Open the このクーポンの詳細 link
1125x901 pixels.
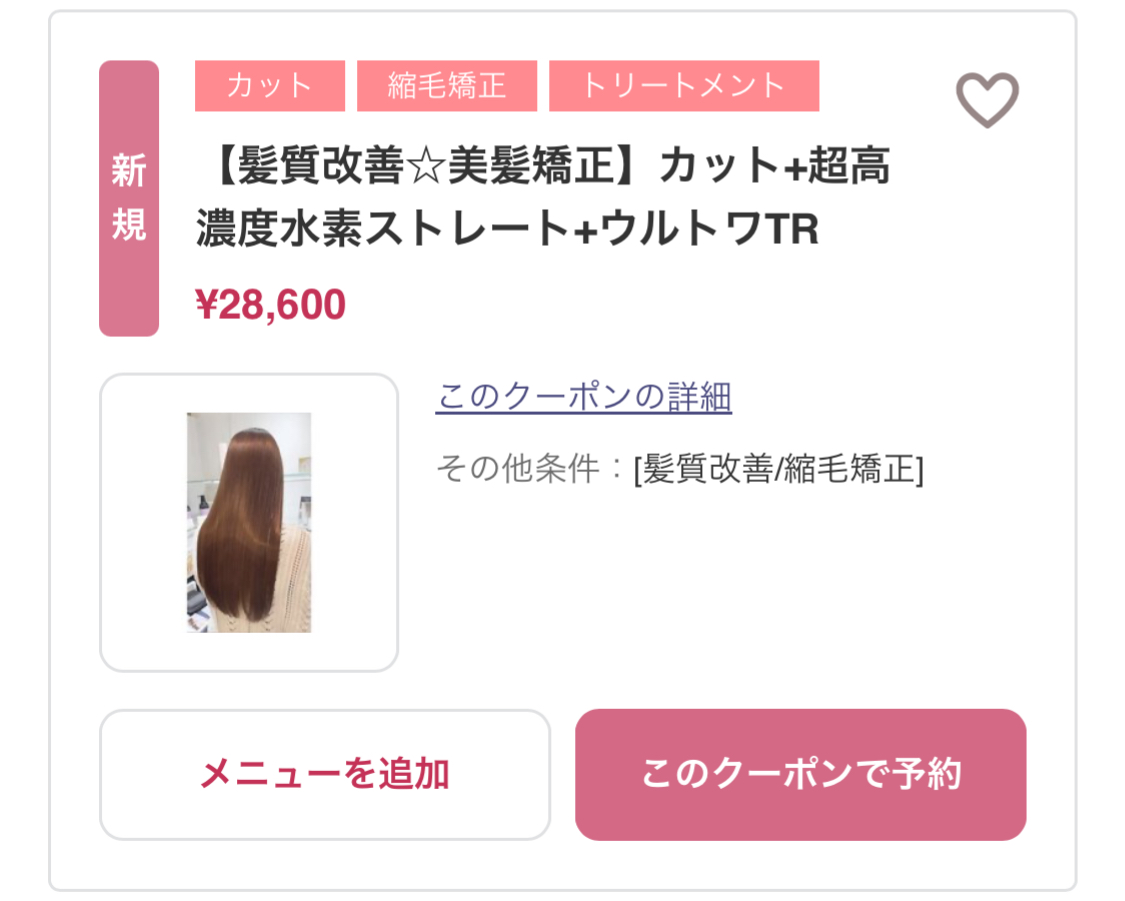583,397
